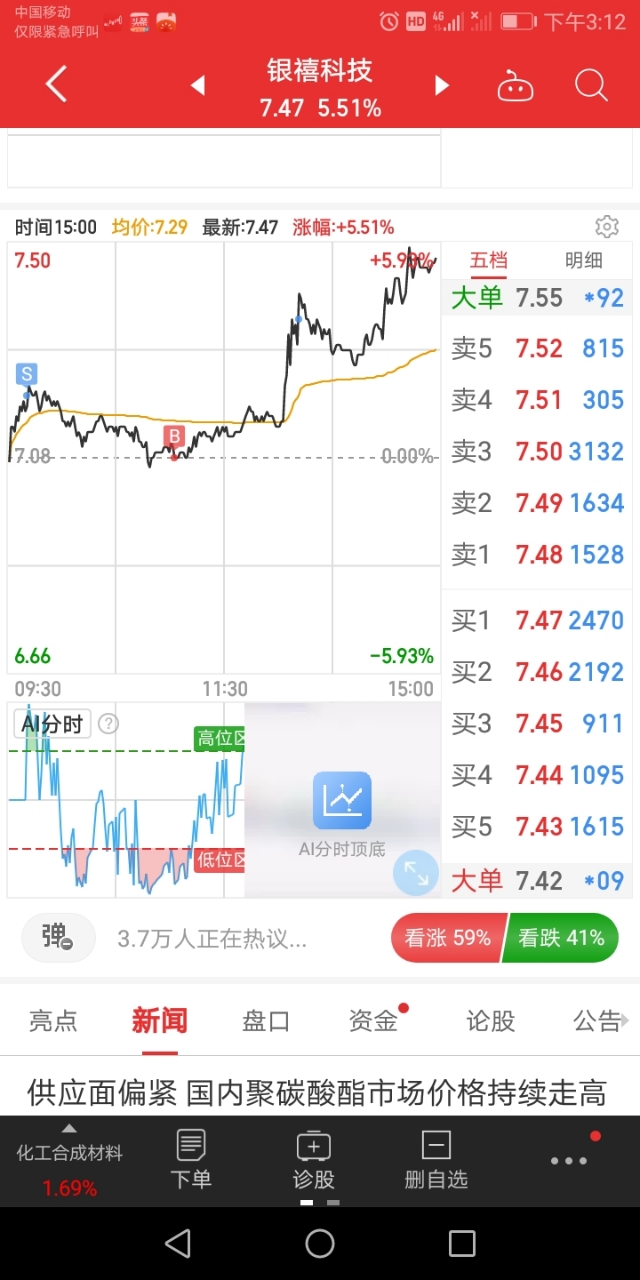Switch to the next stock
The width and height of the screenshot is (640, 1280).
click(x=441, y=86)
